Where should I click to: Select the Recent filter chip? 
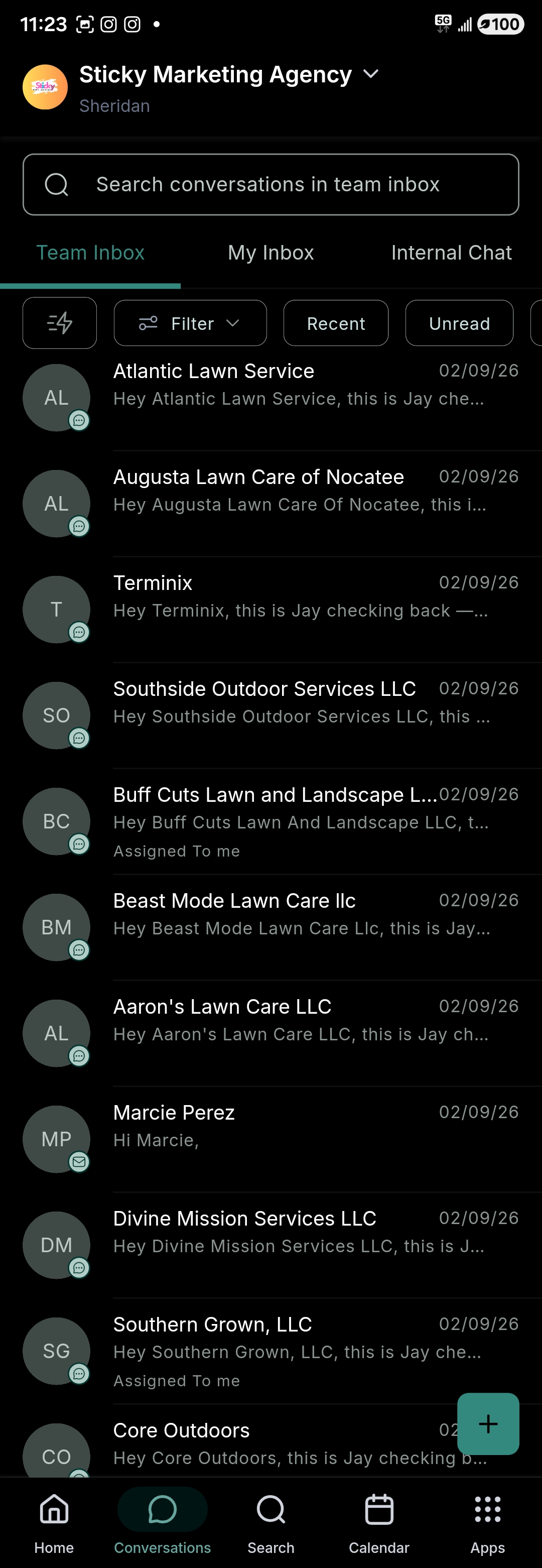tap(336, 323)
